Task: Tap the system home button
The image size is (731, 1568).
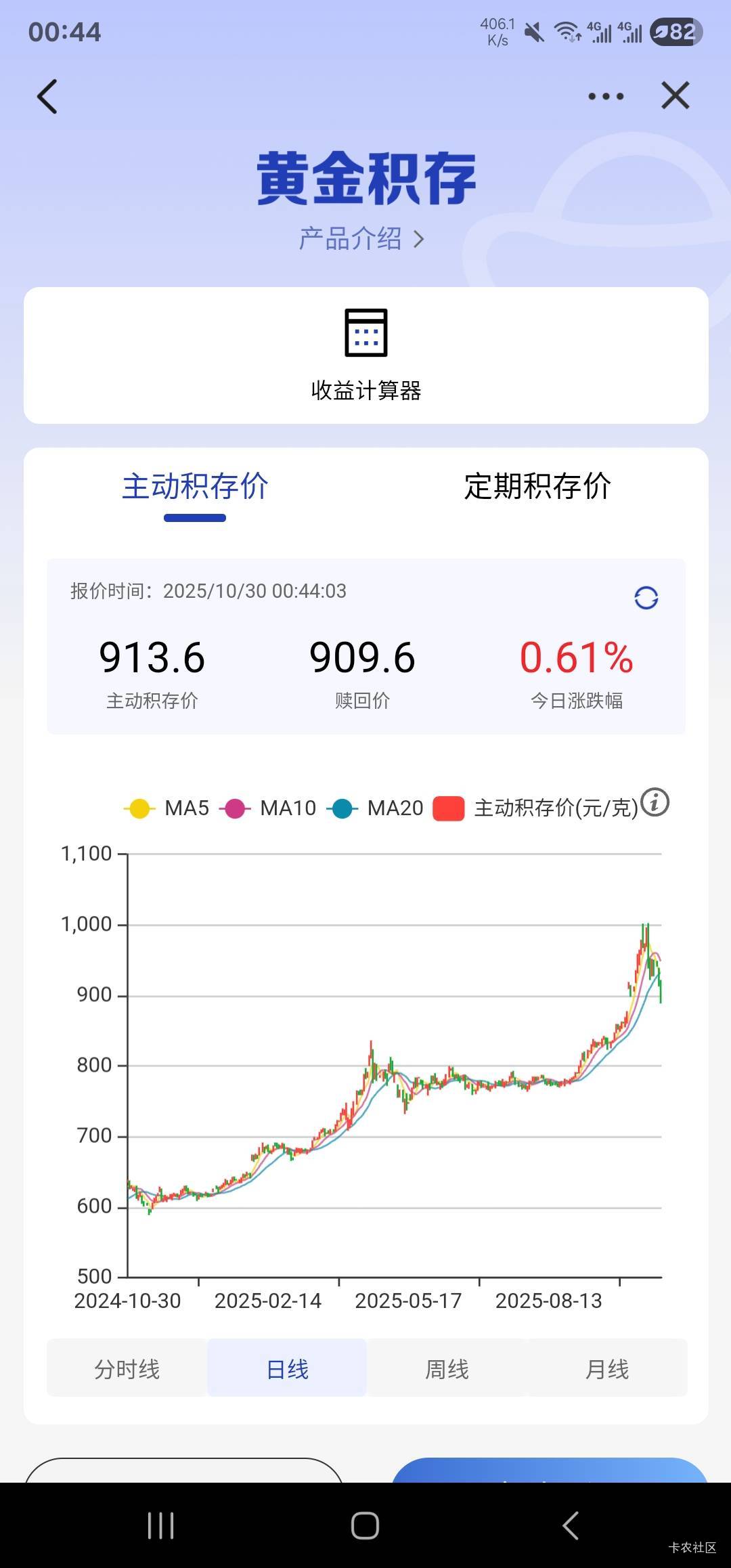Action: [x=365, y=1526]
